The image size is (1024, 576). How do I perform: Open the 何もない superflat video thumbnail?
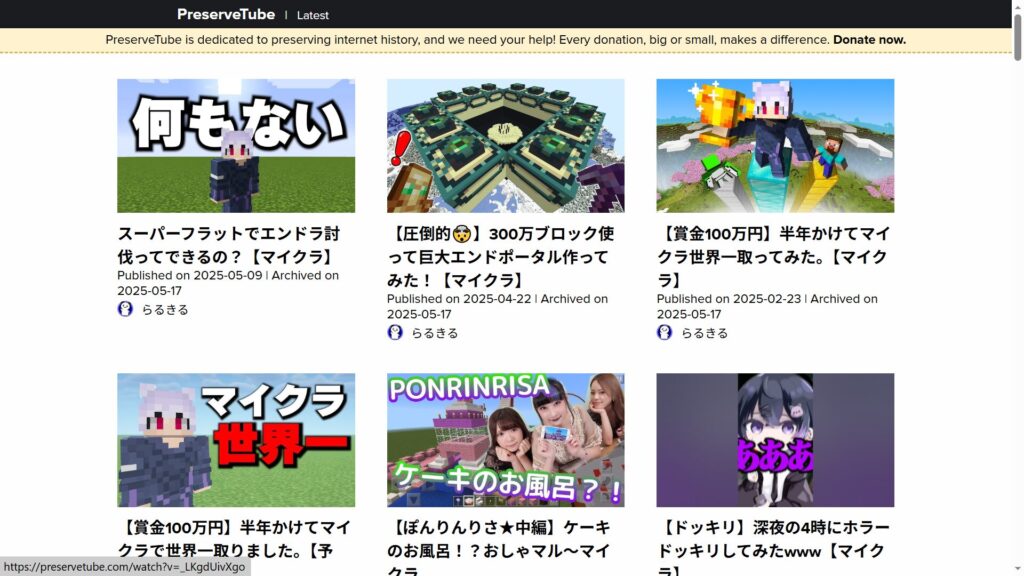coord(235,145)
